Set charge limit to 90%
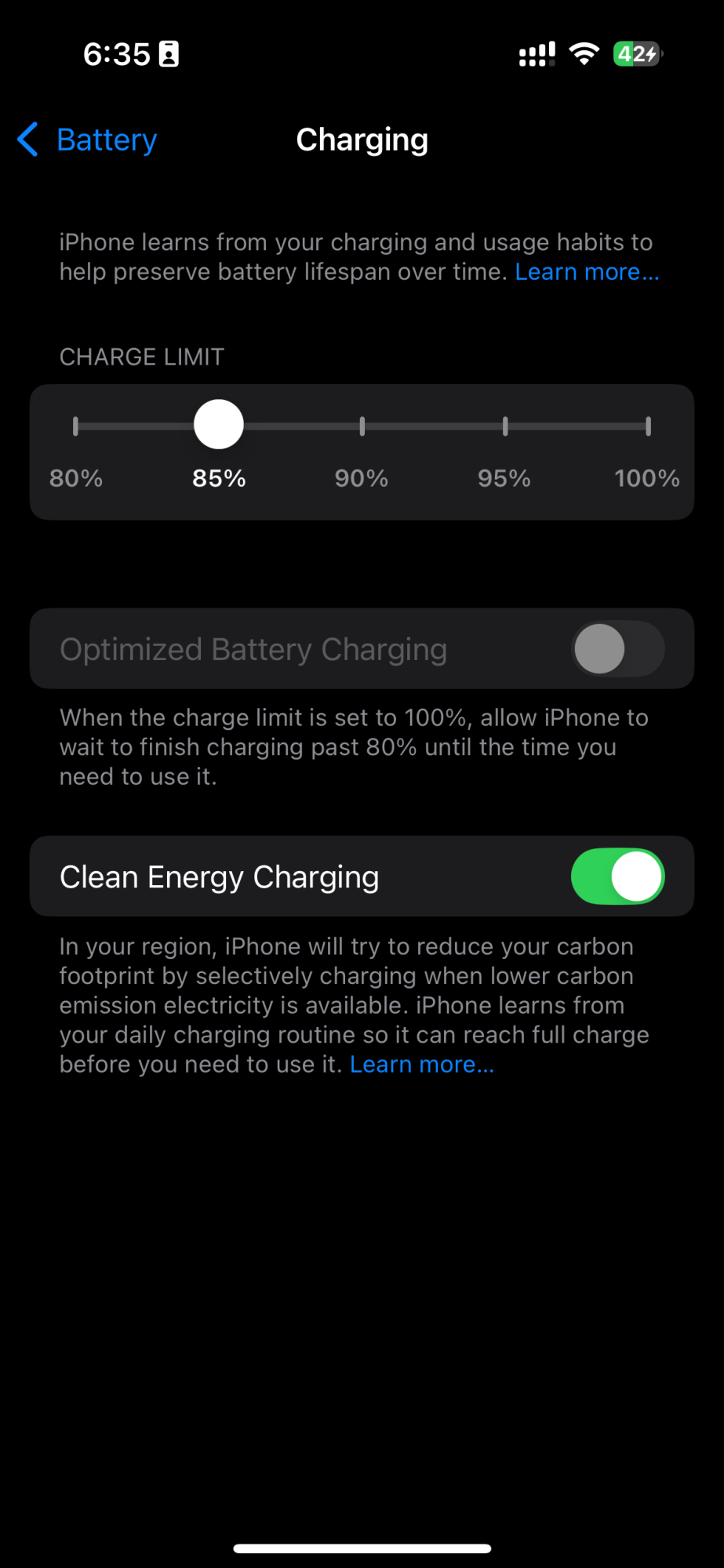The image size is (724, 1568). pyautogui.click(x=362, y=426)
